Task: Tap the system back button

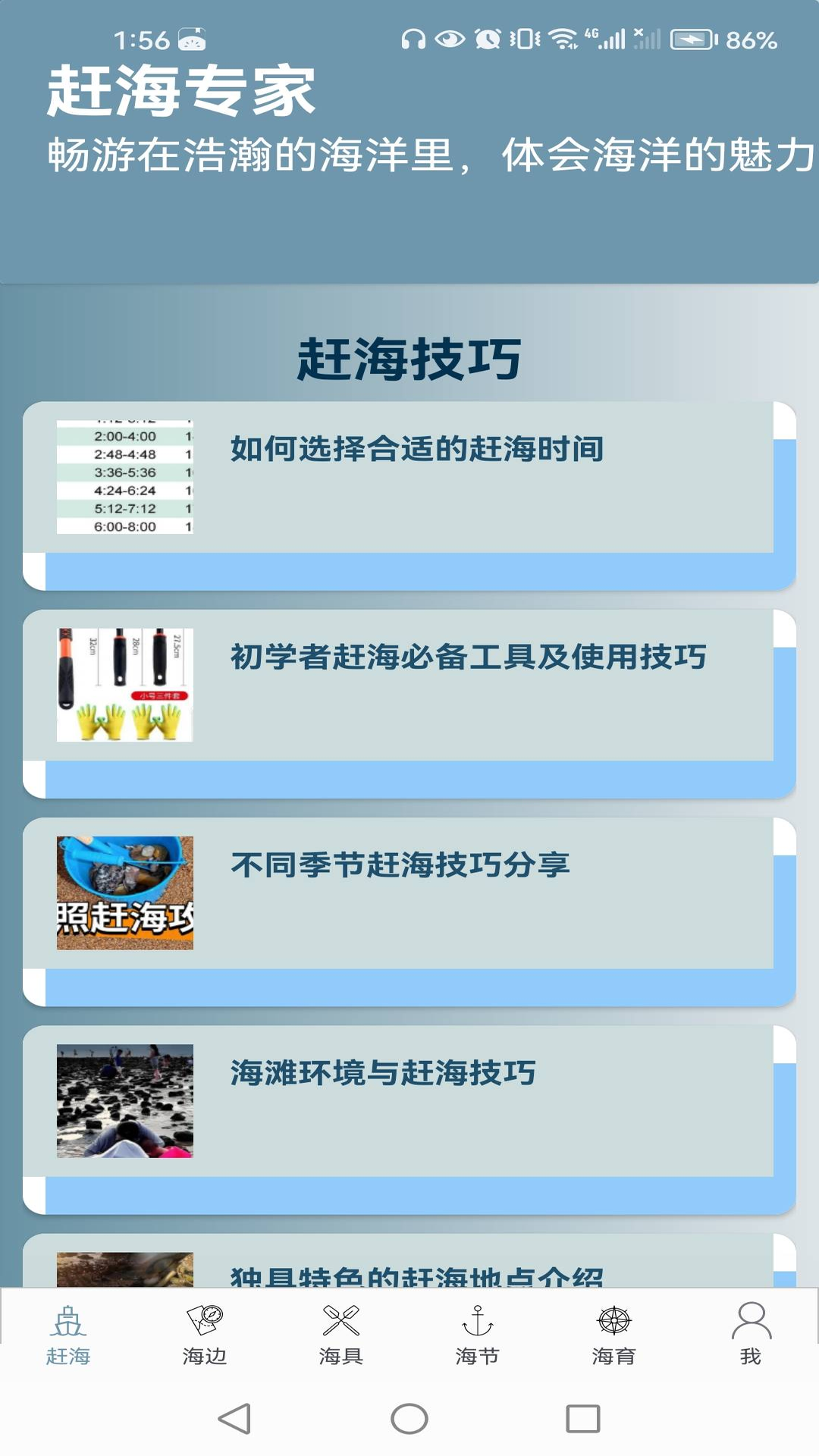Action: [234, 1418]
